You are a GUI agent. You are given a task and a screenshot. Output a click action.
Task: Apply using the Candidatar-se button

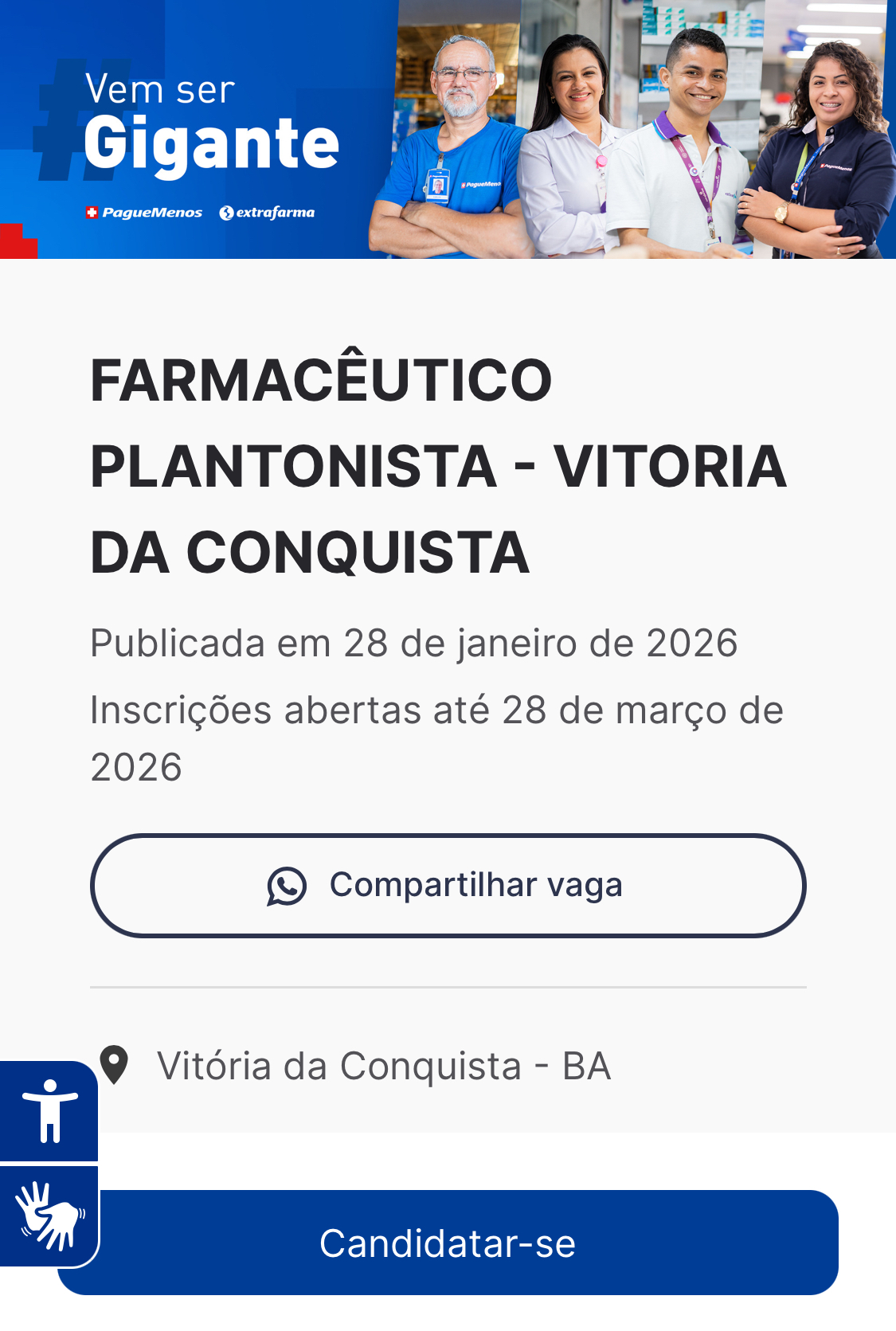448,1243
